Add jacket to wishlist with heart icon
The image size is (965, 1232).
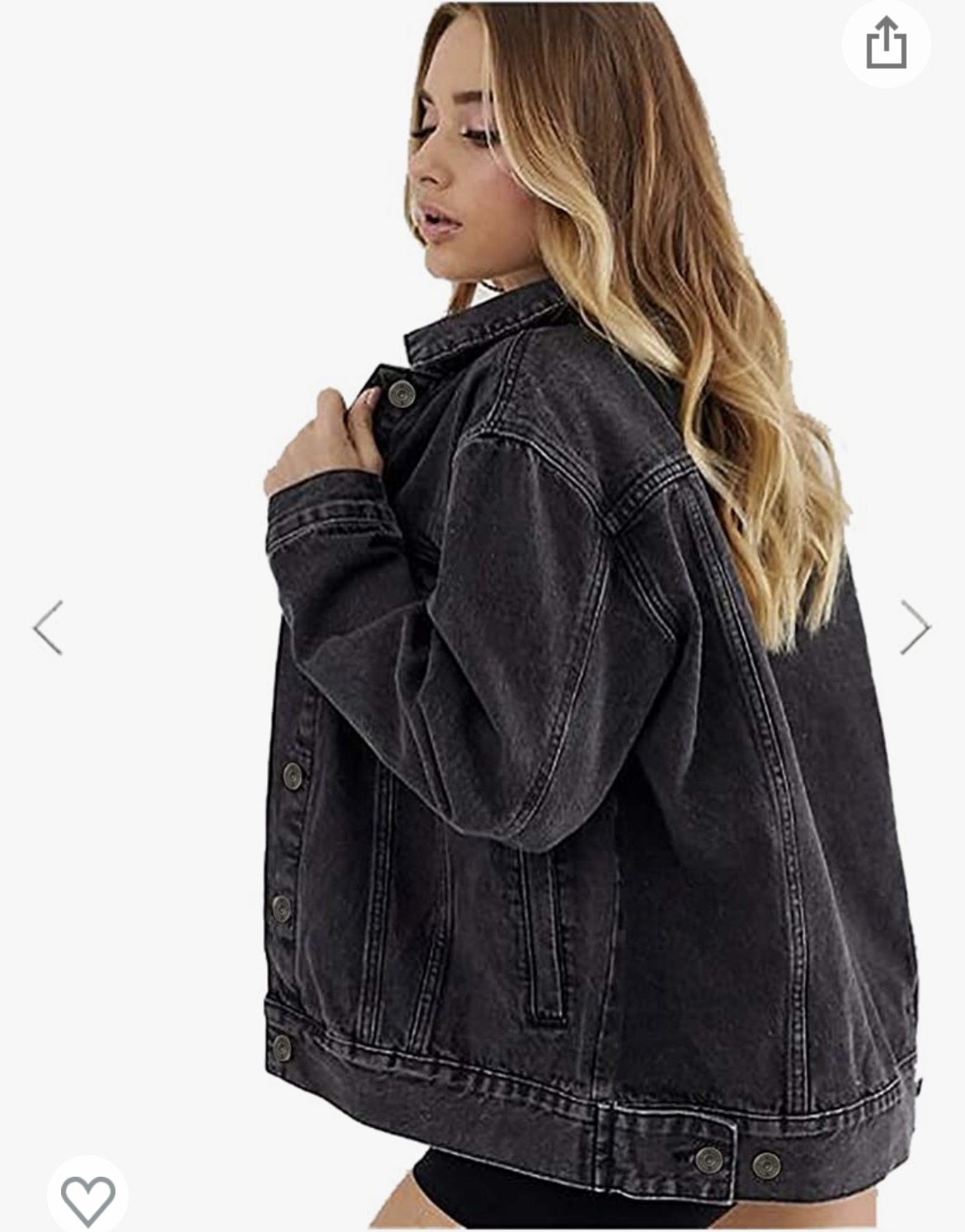tap(88, 1197)
